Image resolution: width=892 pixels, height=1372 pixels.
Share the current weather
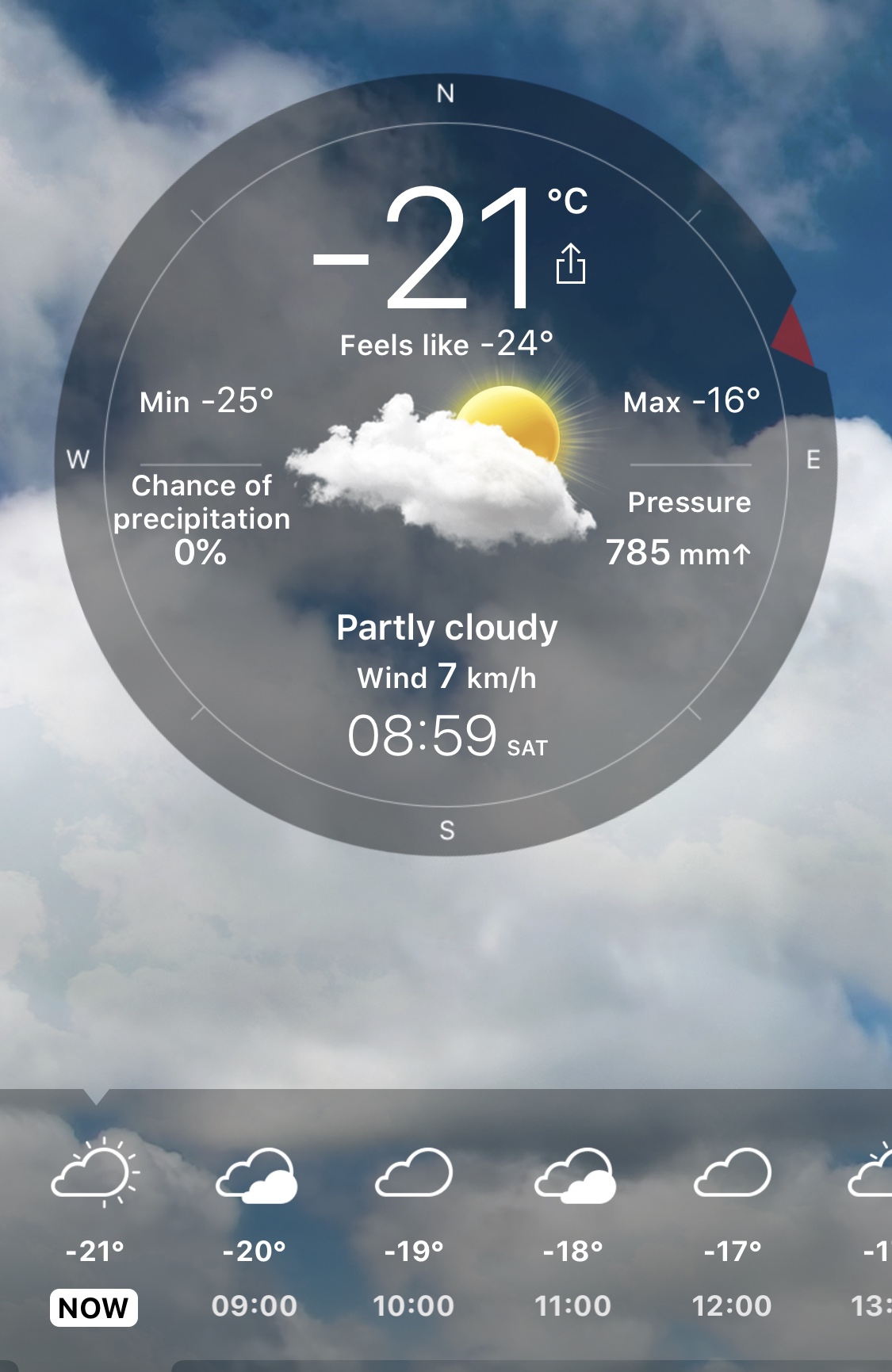click(x=570, y=264)
